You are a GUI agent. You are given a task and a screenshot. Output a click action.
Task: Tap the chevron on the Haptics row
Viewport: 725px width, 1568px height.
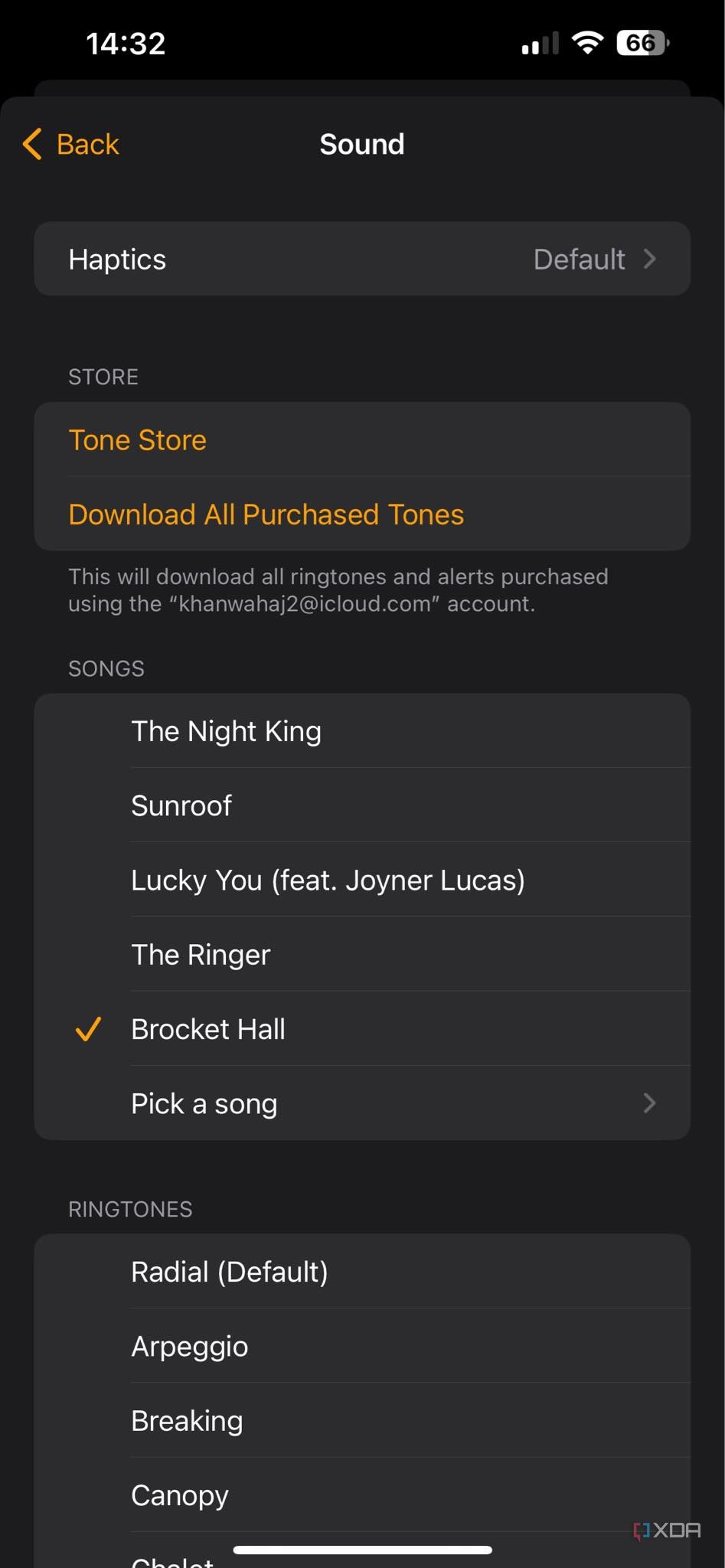click(x=650, y=259)
